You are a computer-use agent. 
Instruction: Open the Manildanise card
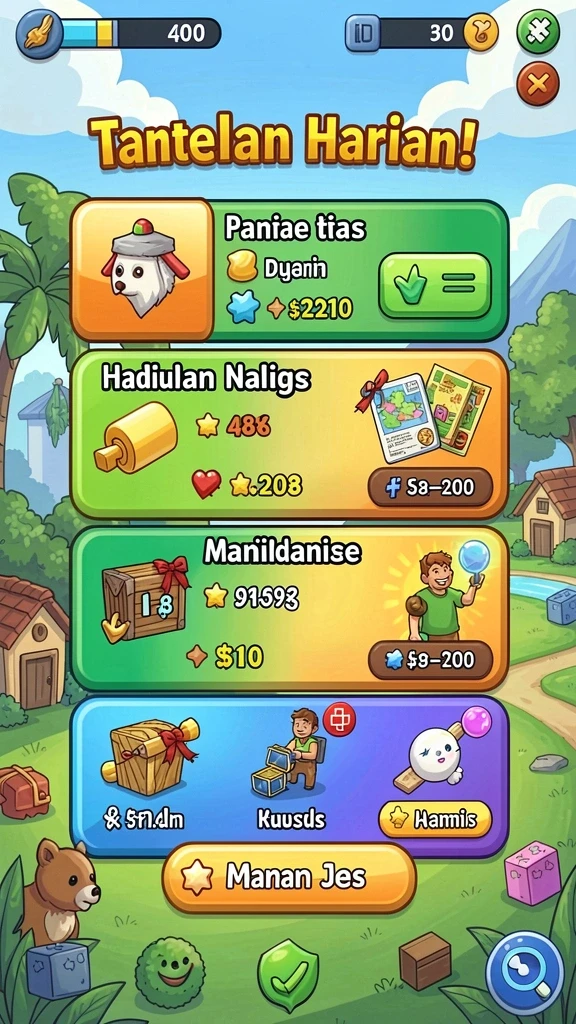[289, 608]
